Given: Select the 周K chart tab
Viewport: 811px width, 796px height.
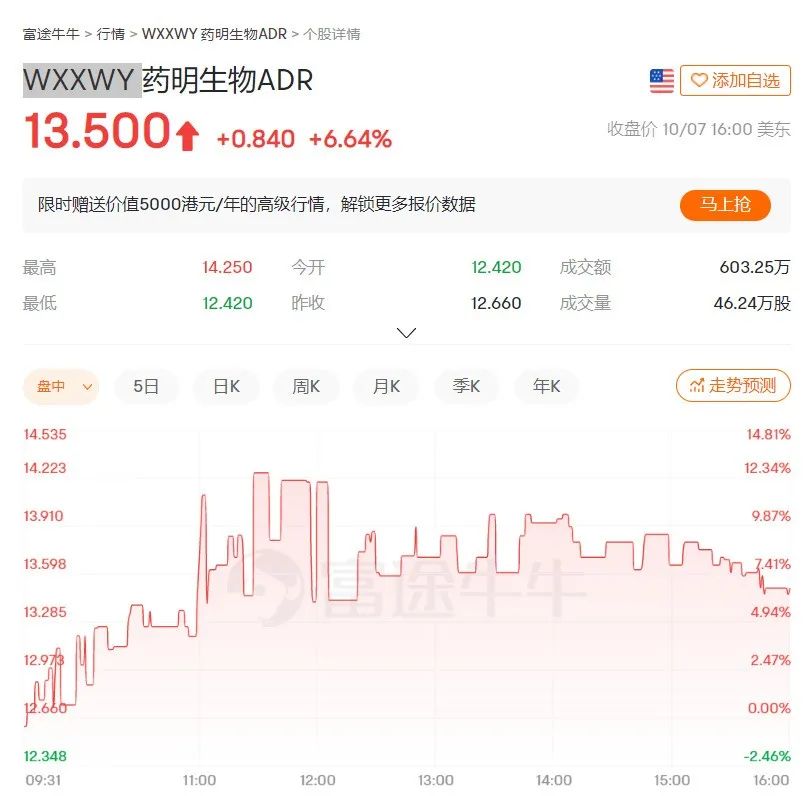Looking at the screenshot, I should click(306, 386).
